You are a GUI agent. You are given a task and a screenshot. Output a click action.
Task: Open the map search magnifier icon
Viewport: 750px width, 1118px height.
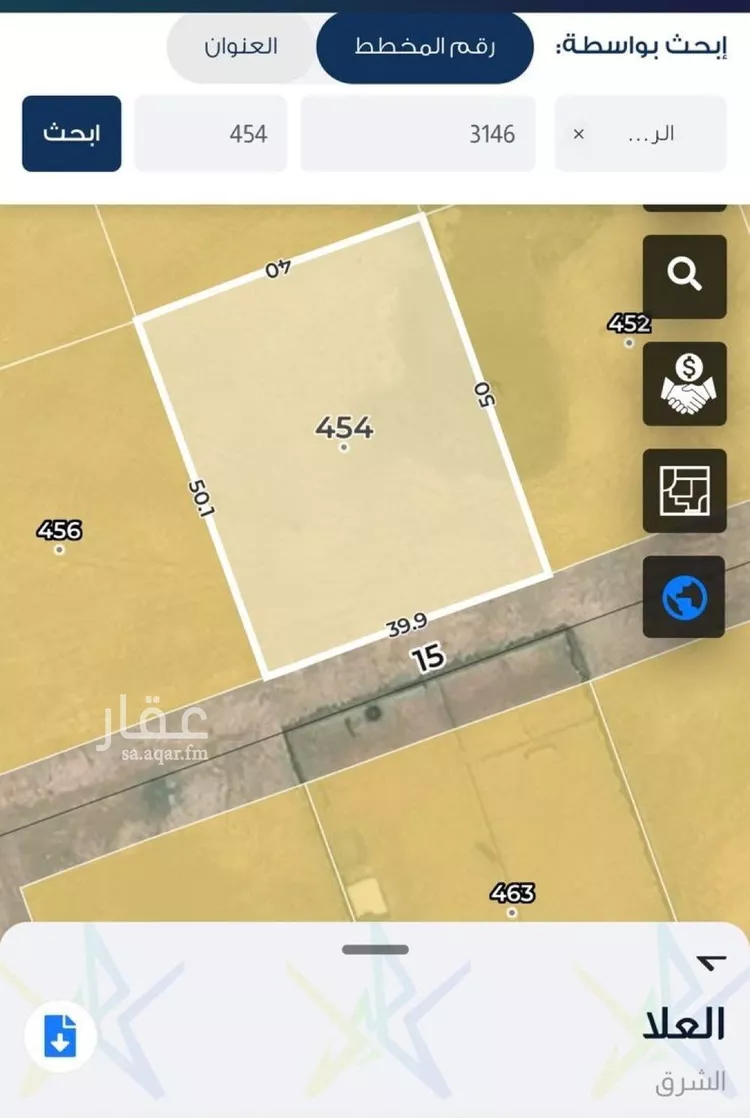[x=684, y=275]
